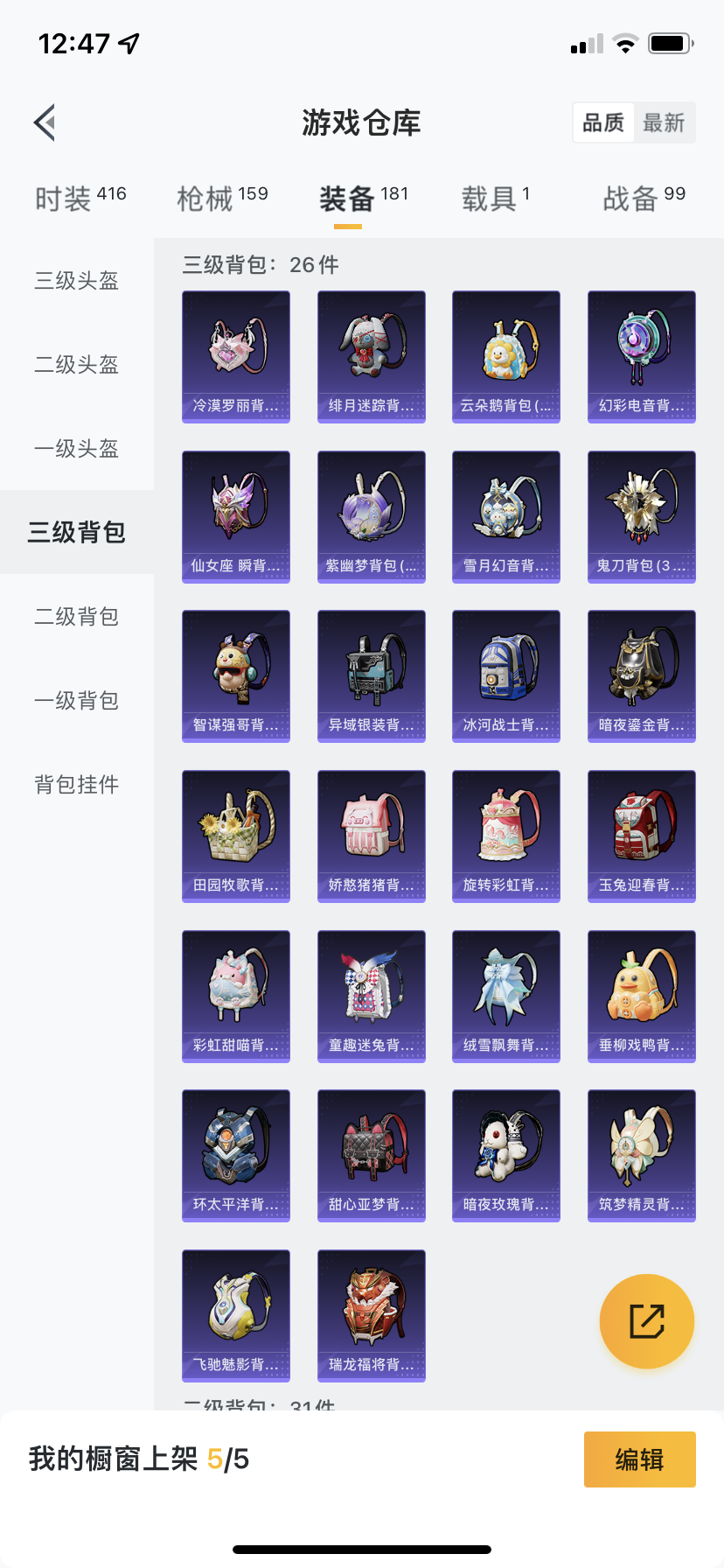The width and height of the screenshot is (724, 1568).
Task: Open the 瑞龙福将背包 item
Action: coord(371,1316)
